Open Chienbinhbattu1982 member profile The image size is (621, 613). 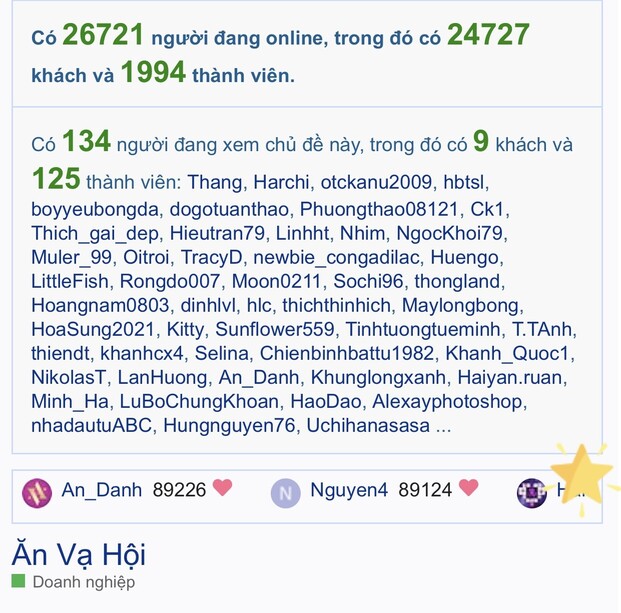(347, 353)
